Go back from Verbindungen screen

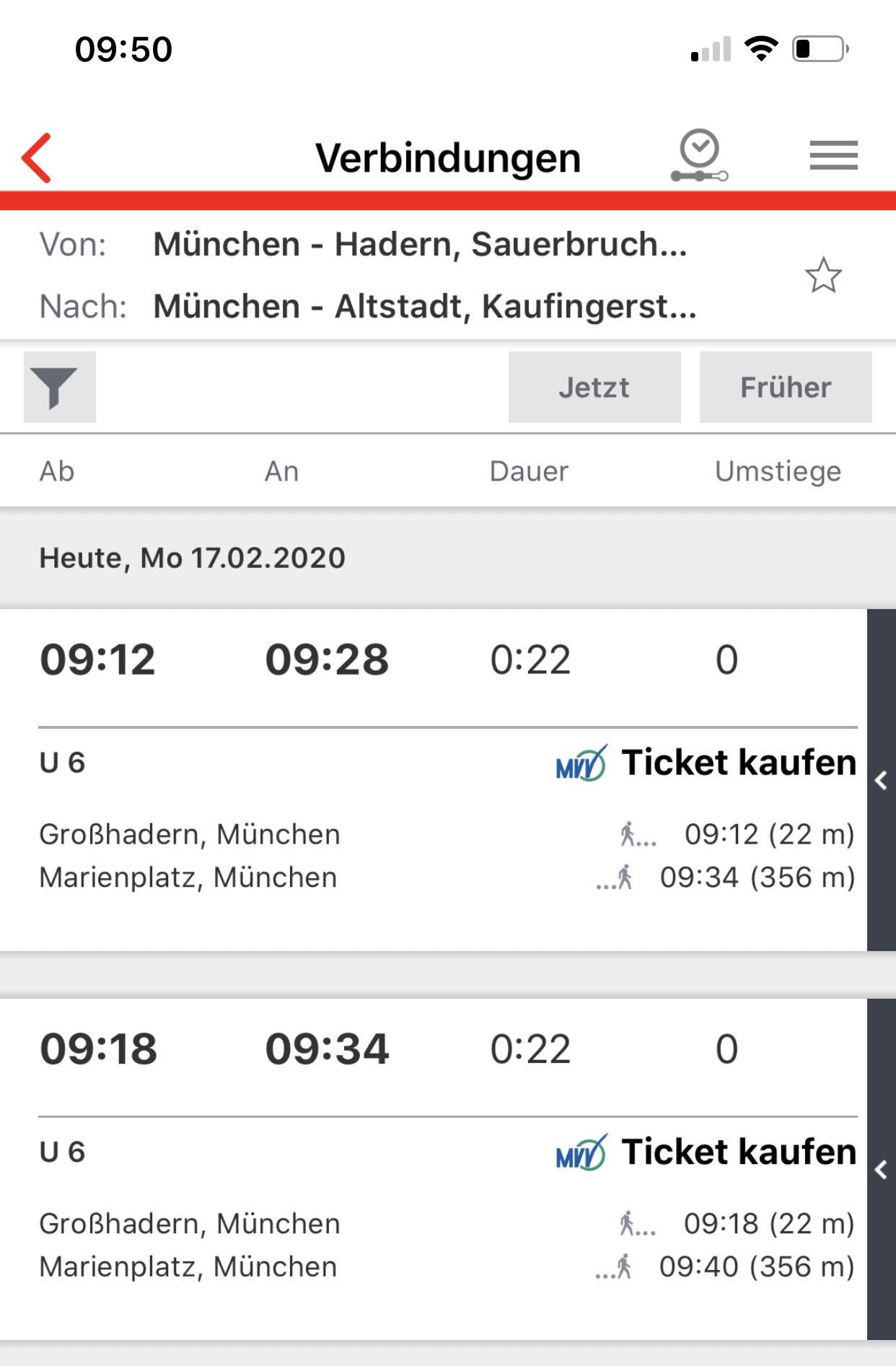point(37,157)
